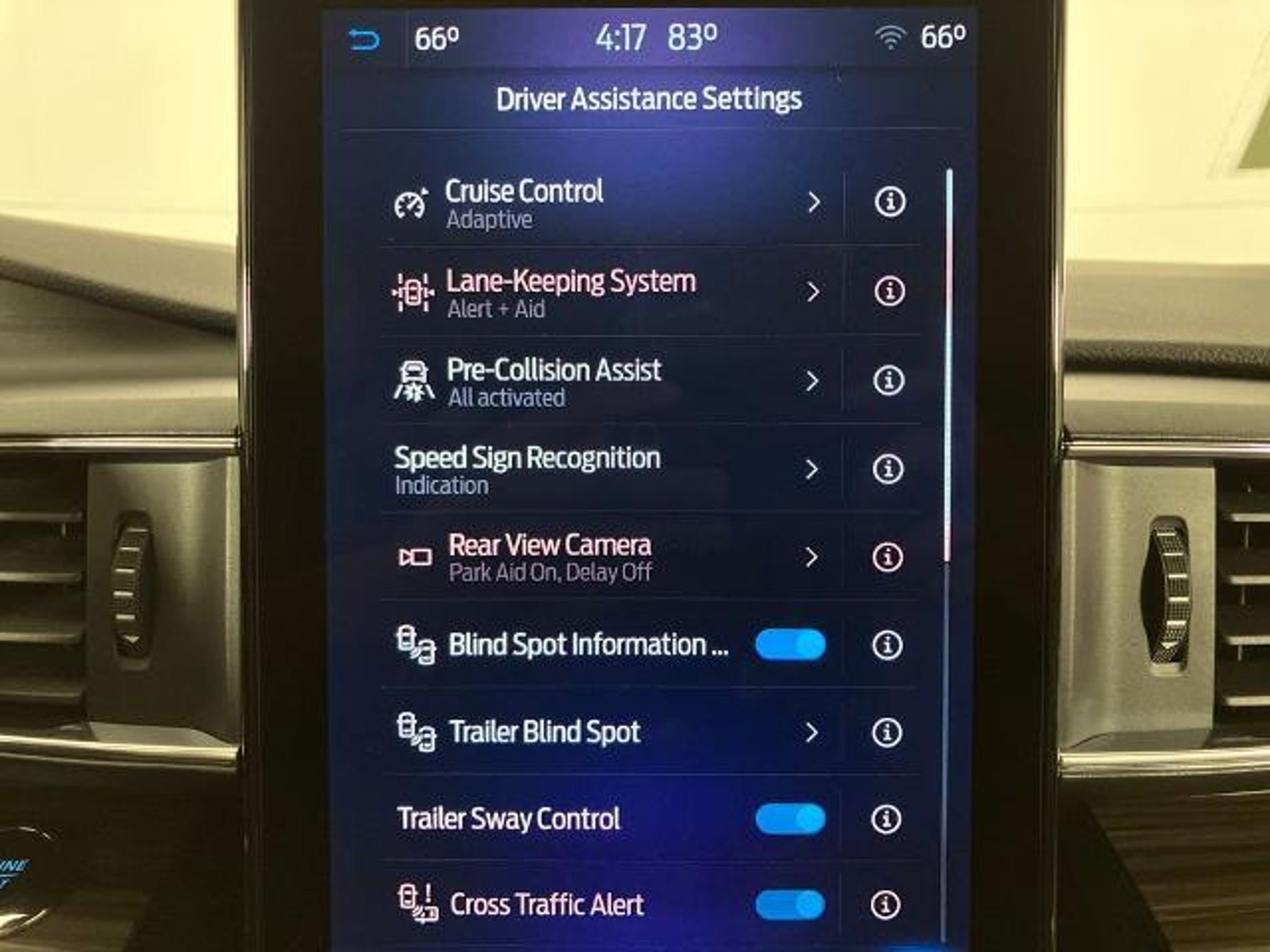The image size is (1270, 952).
Task: Go back using the return arrow
Action: pos(364,40)
